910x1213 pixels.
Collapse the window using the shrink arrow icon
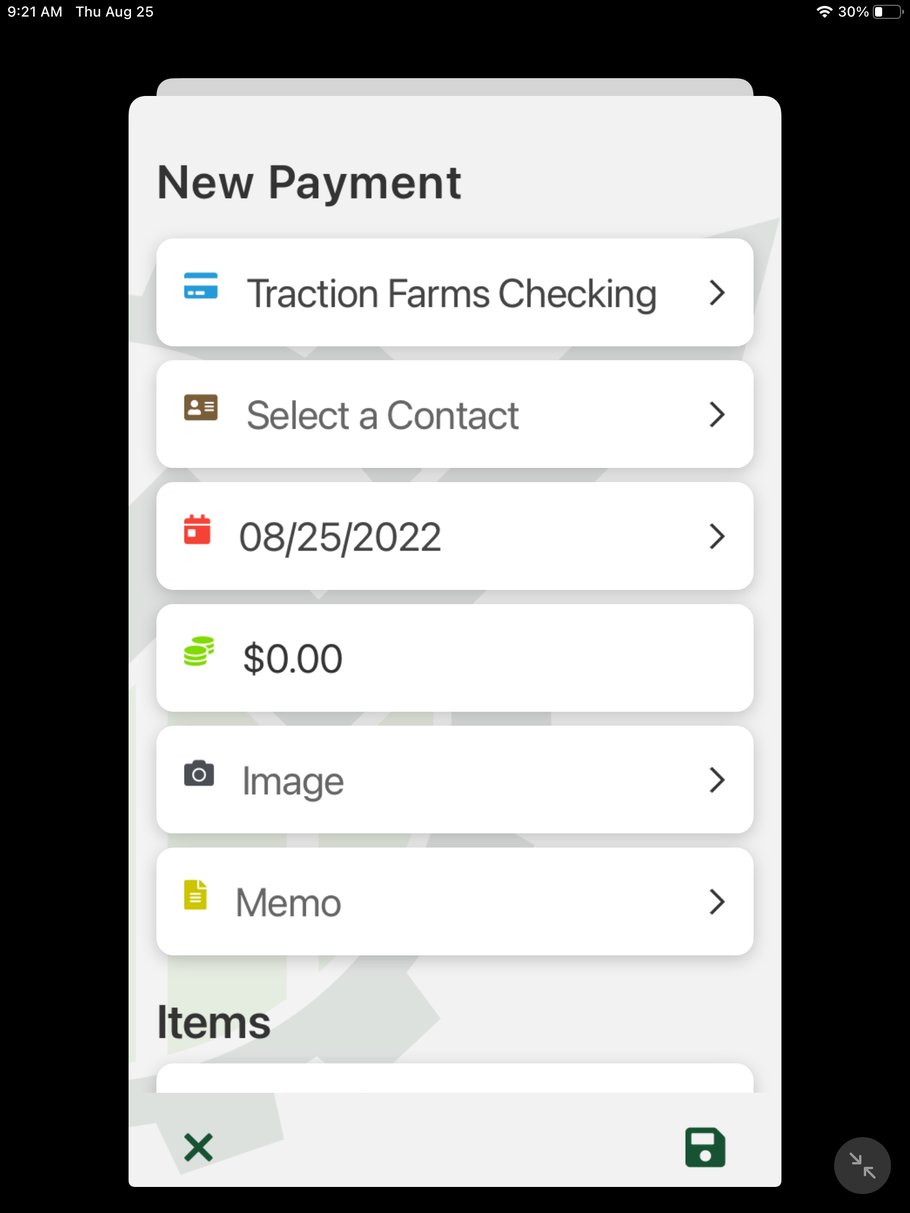tap(862, 1165)
